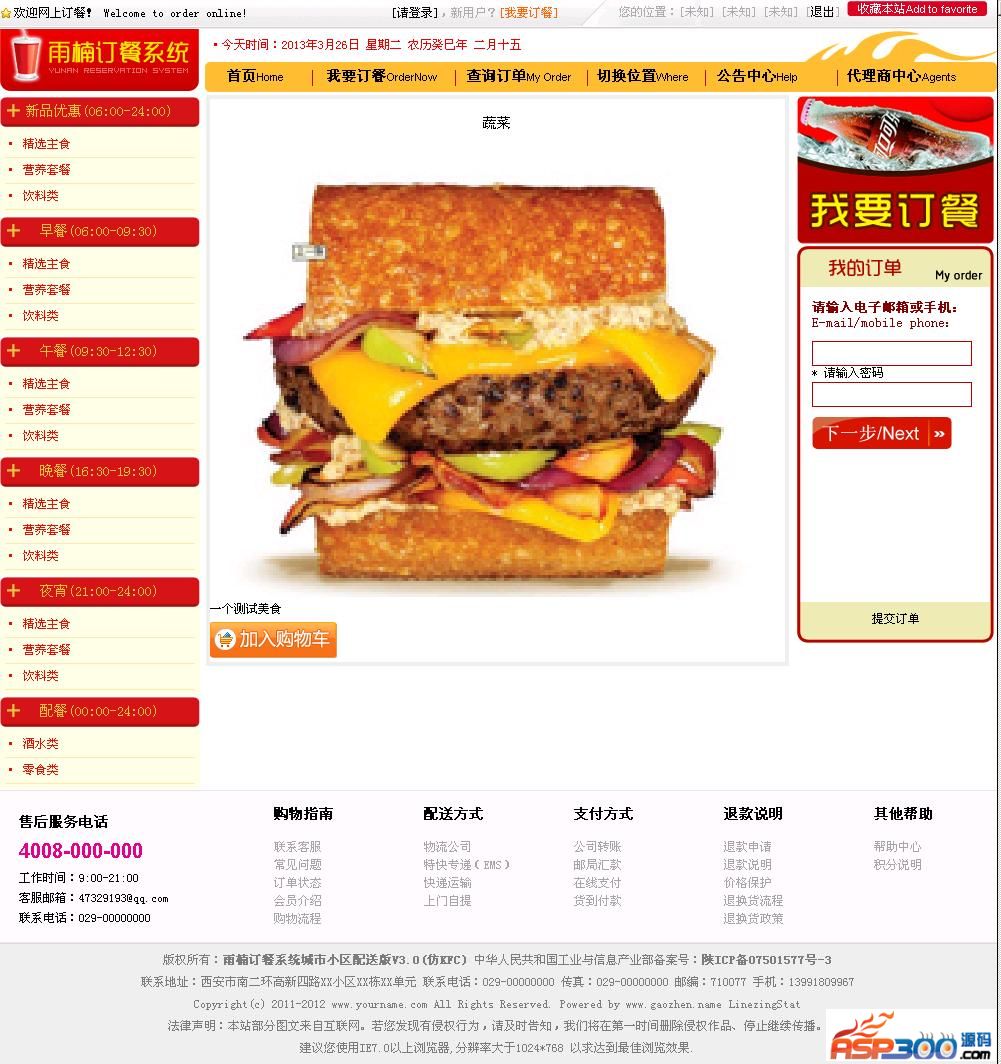The height and width of the screenshot is (1064, 1001).
Task: Open 代理商中心 Agents
Action: 900,76
